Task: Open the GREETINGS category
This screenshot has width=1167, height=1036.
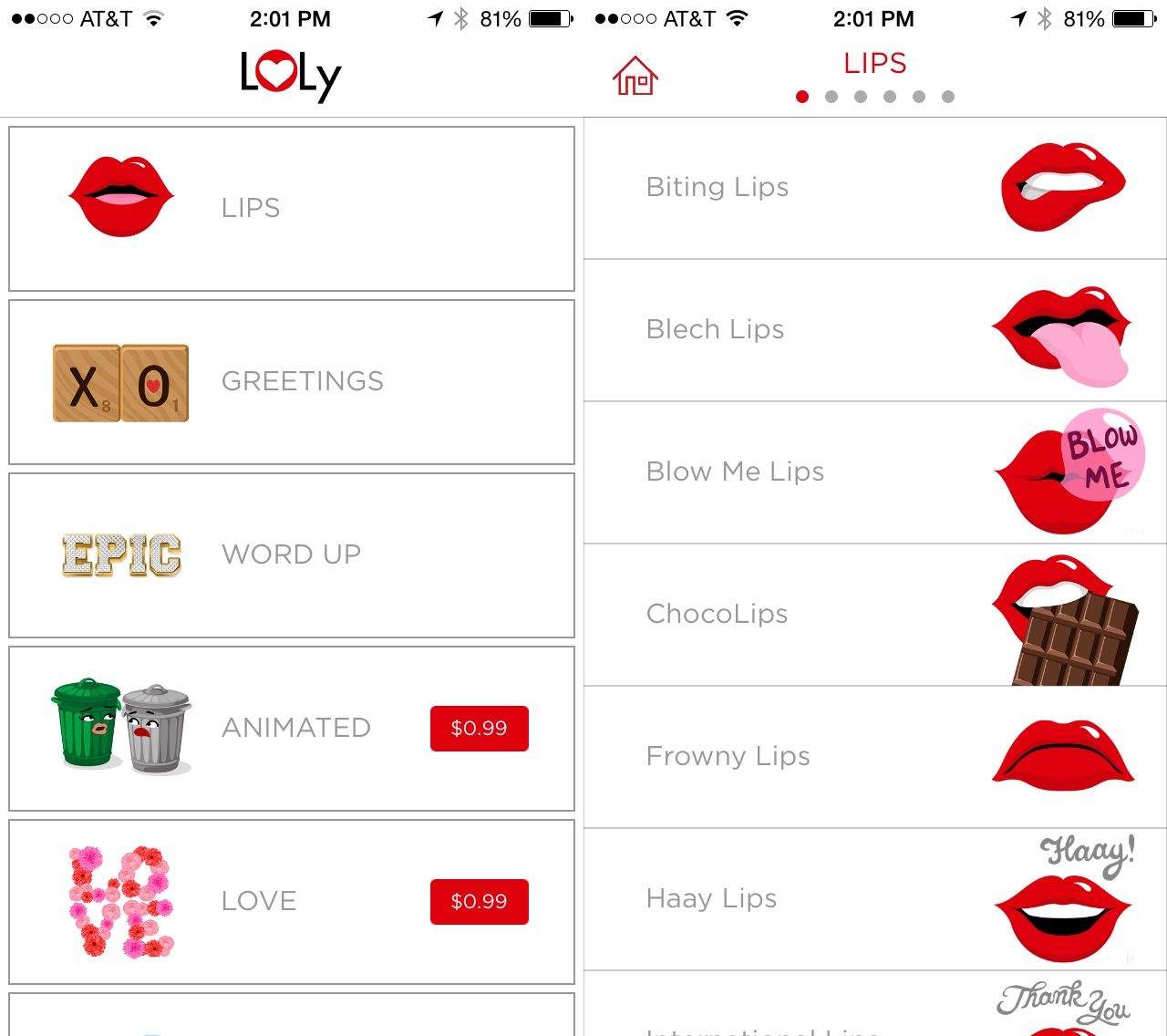Action: click(x=292, y=381)
